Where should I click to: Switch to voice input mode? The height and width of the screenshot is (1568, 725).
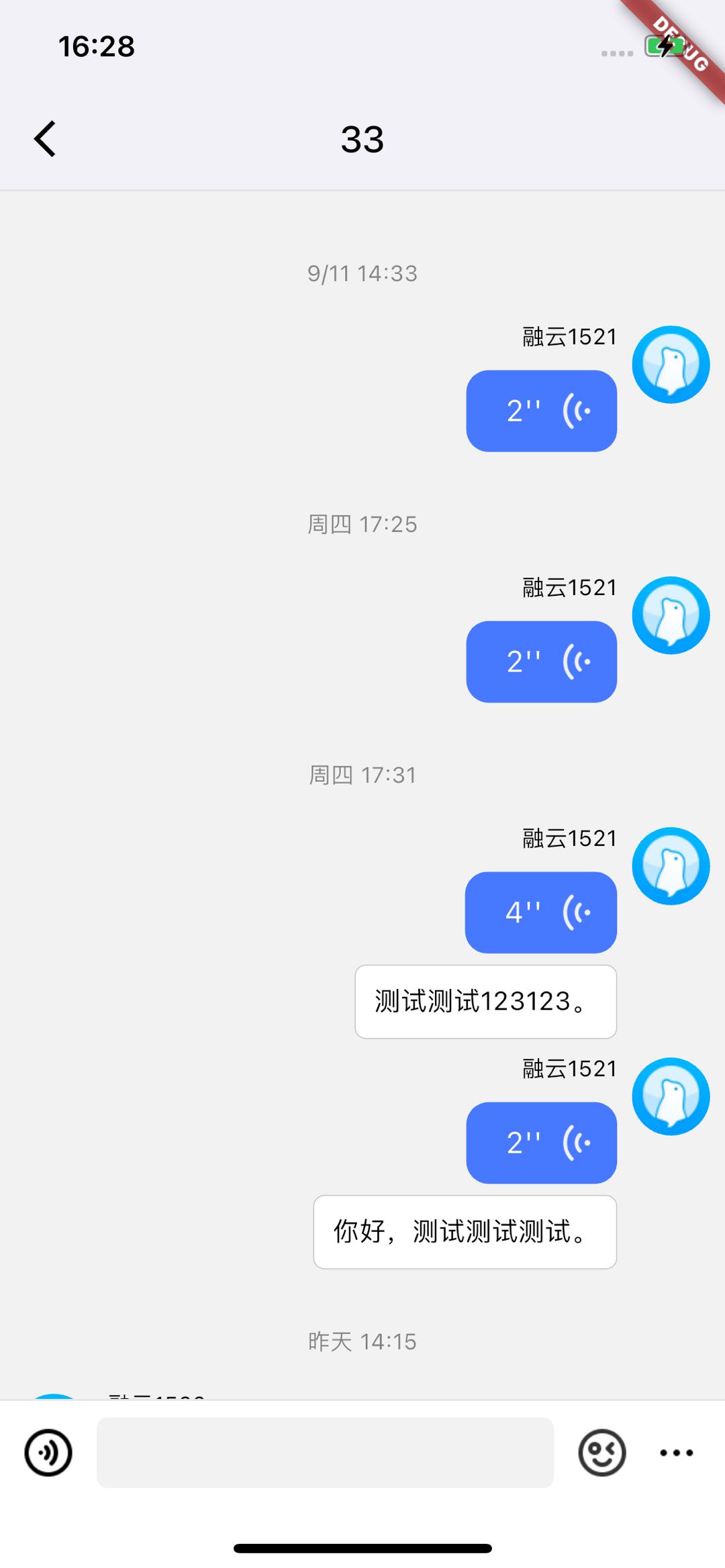click(x=48, y=1453)
